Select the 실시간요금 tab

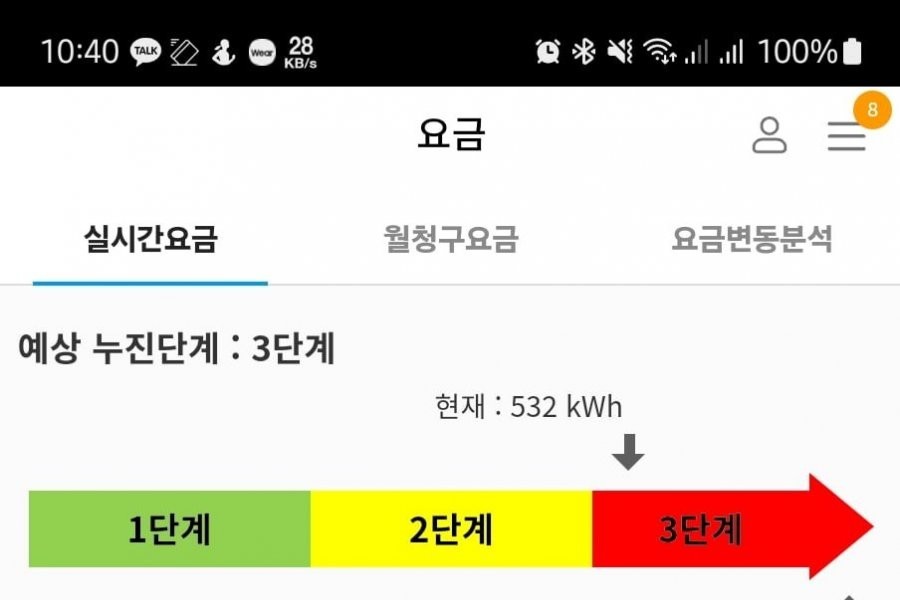pyautogui.click(x=151, y=240)
